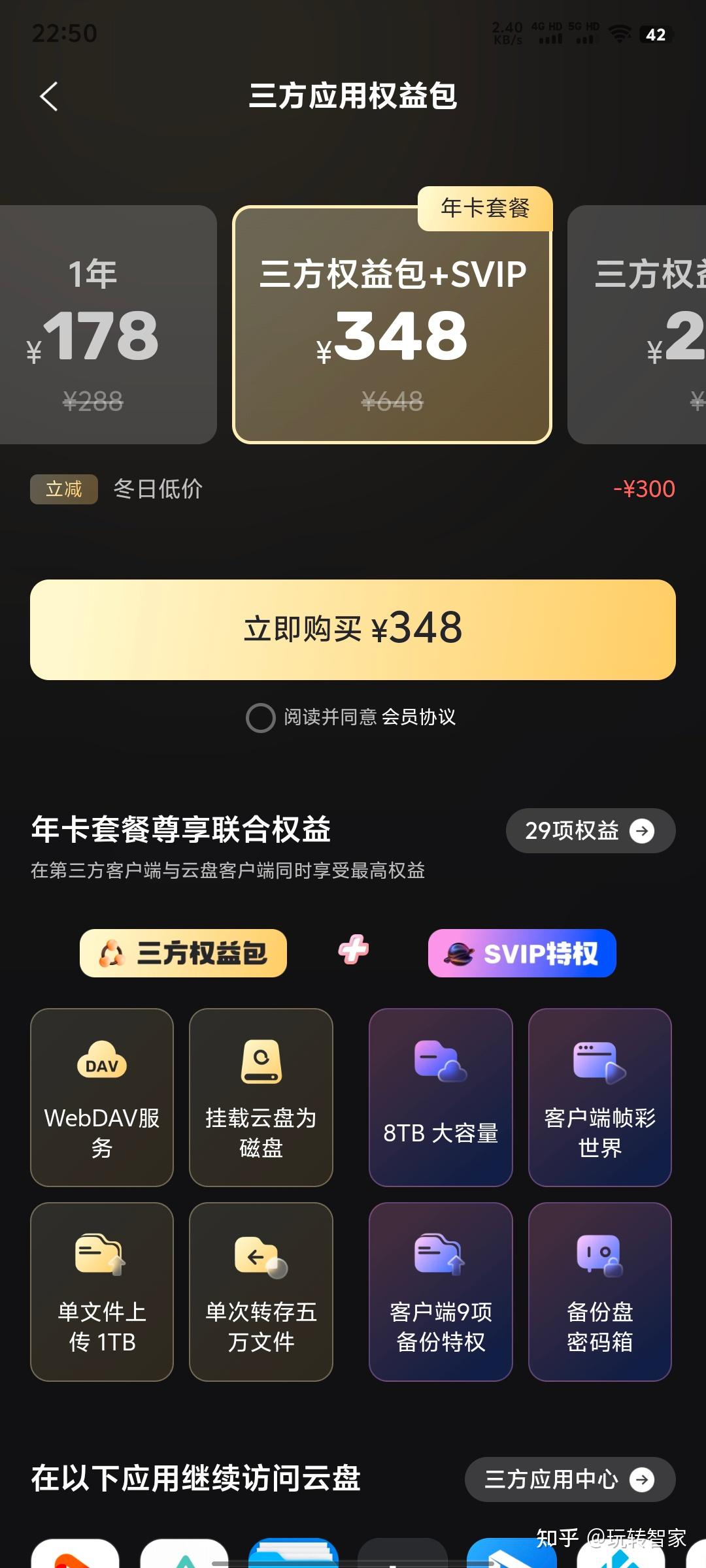Open the 挂载云盘为磁盘 benefit card
Image resolution: width=706 pixels, height=1568 pixels.
261,1097
